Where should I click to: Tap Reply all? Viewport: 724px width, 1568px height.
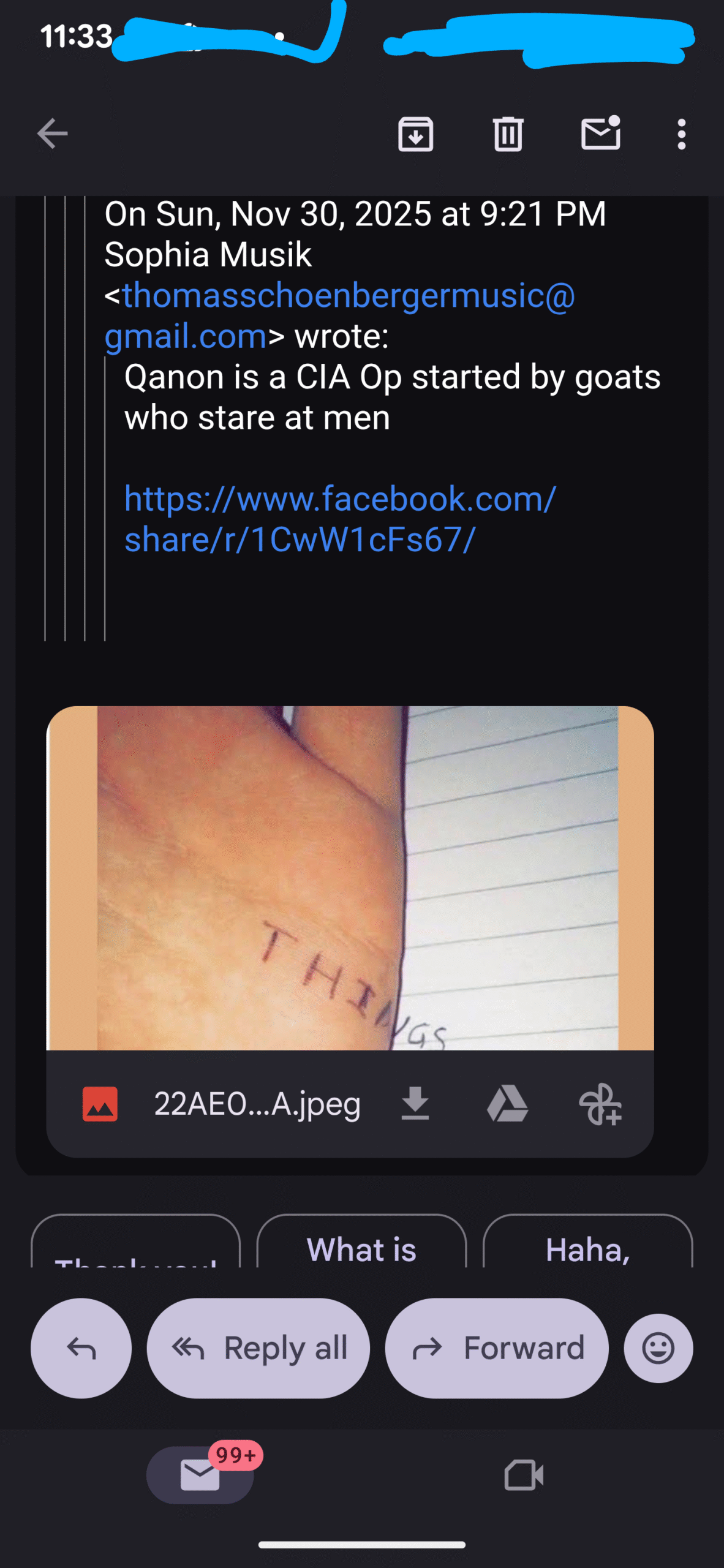[258, 1347]
